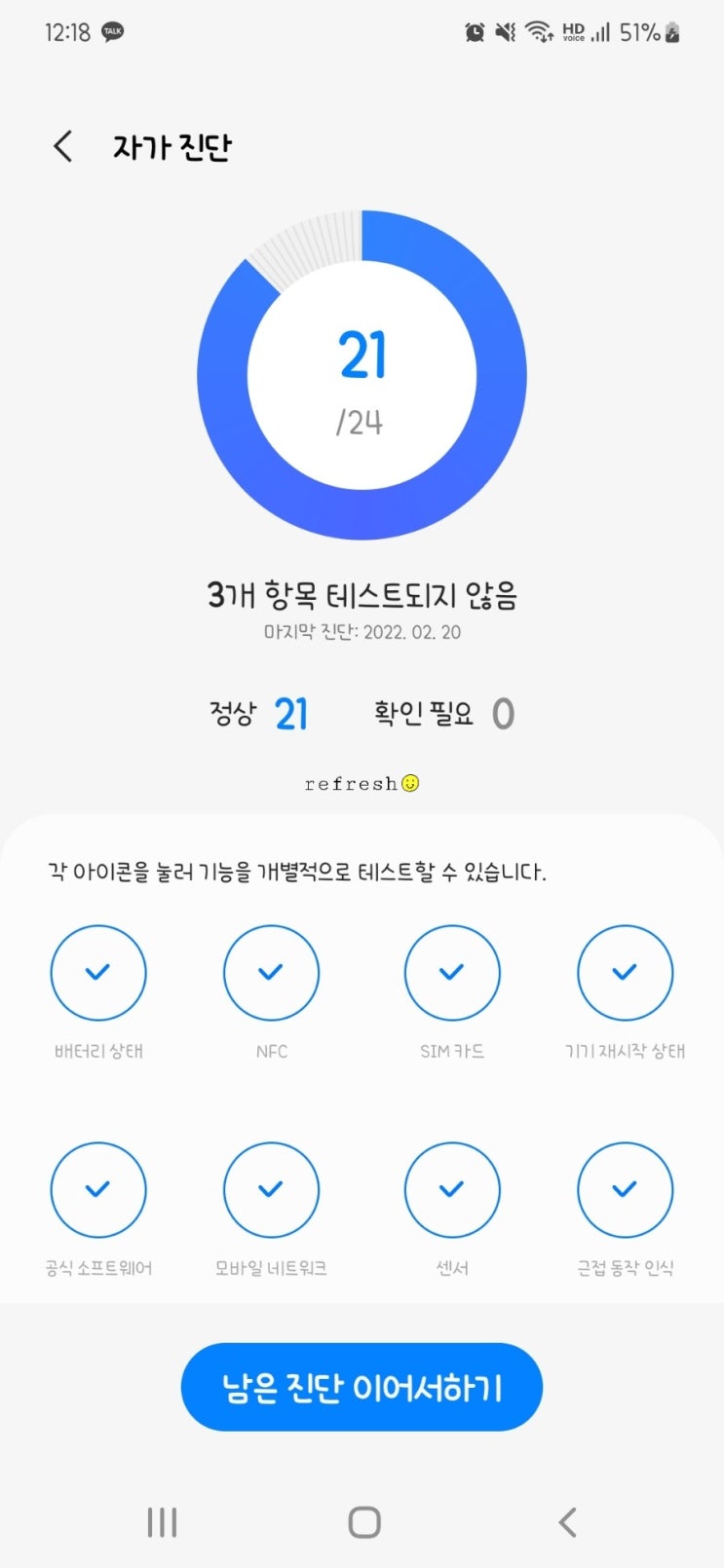Image resolution: width=724 pixels, height=1568 pixels.
Task: Tap 남은 진단 이어서하기 button
Action: [362, 1387]
